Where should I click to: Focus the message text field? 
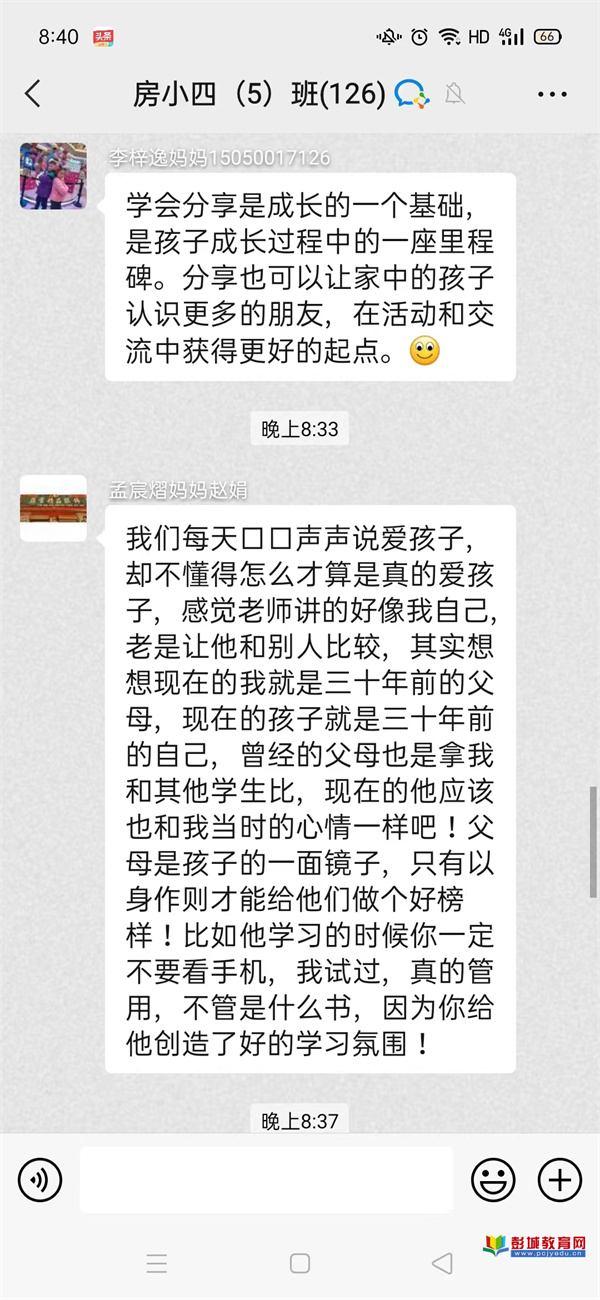[x=266, y=1180]
